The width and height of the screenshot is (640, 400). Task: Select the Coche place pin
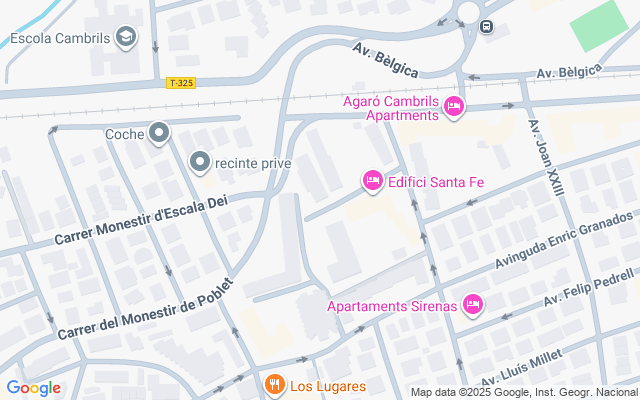pyautogui.click(x=159, y=133)
